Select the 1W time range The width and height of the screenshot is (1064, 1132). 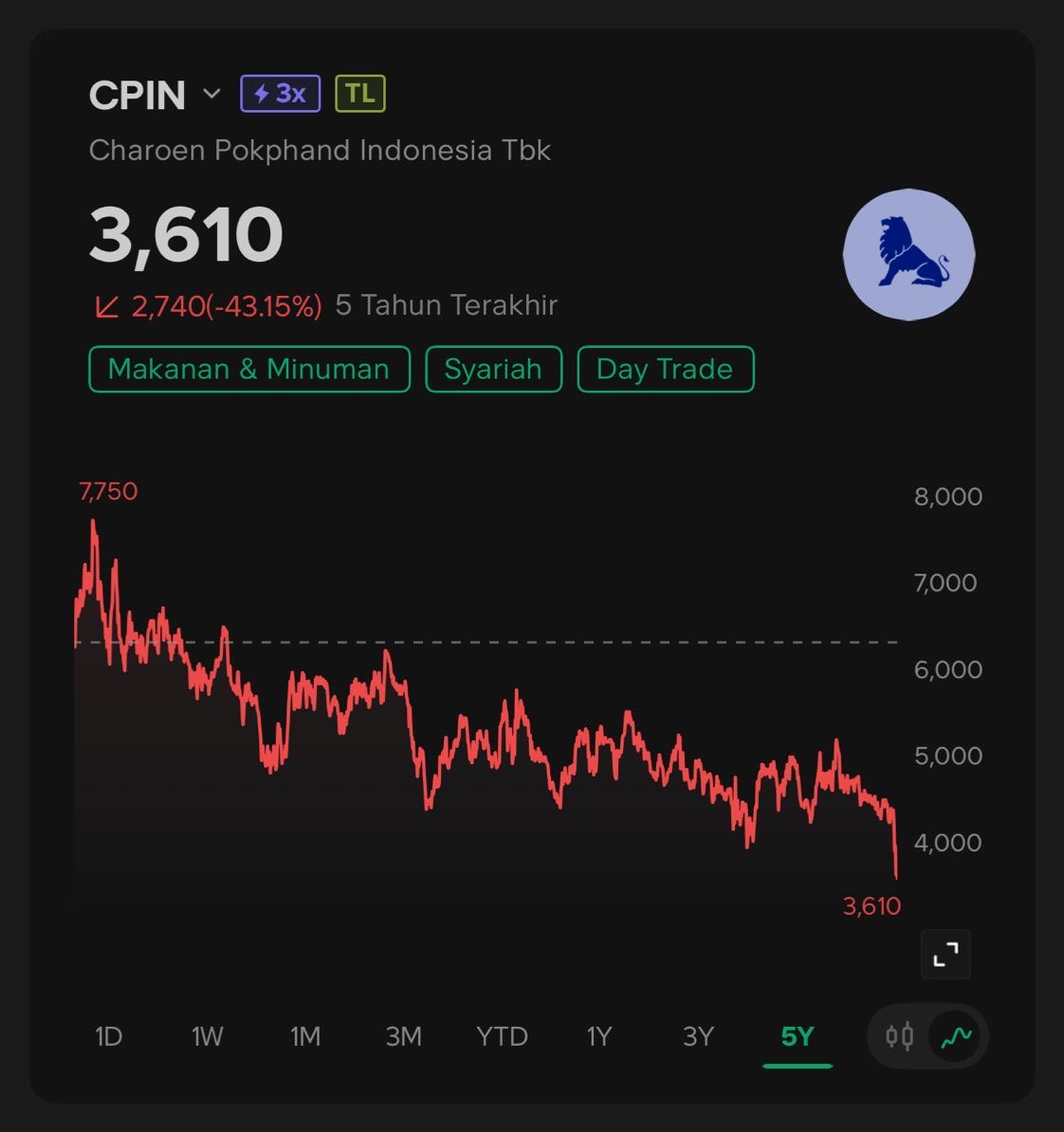click(x=207, y=1036)
